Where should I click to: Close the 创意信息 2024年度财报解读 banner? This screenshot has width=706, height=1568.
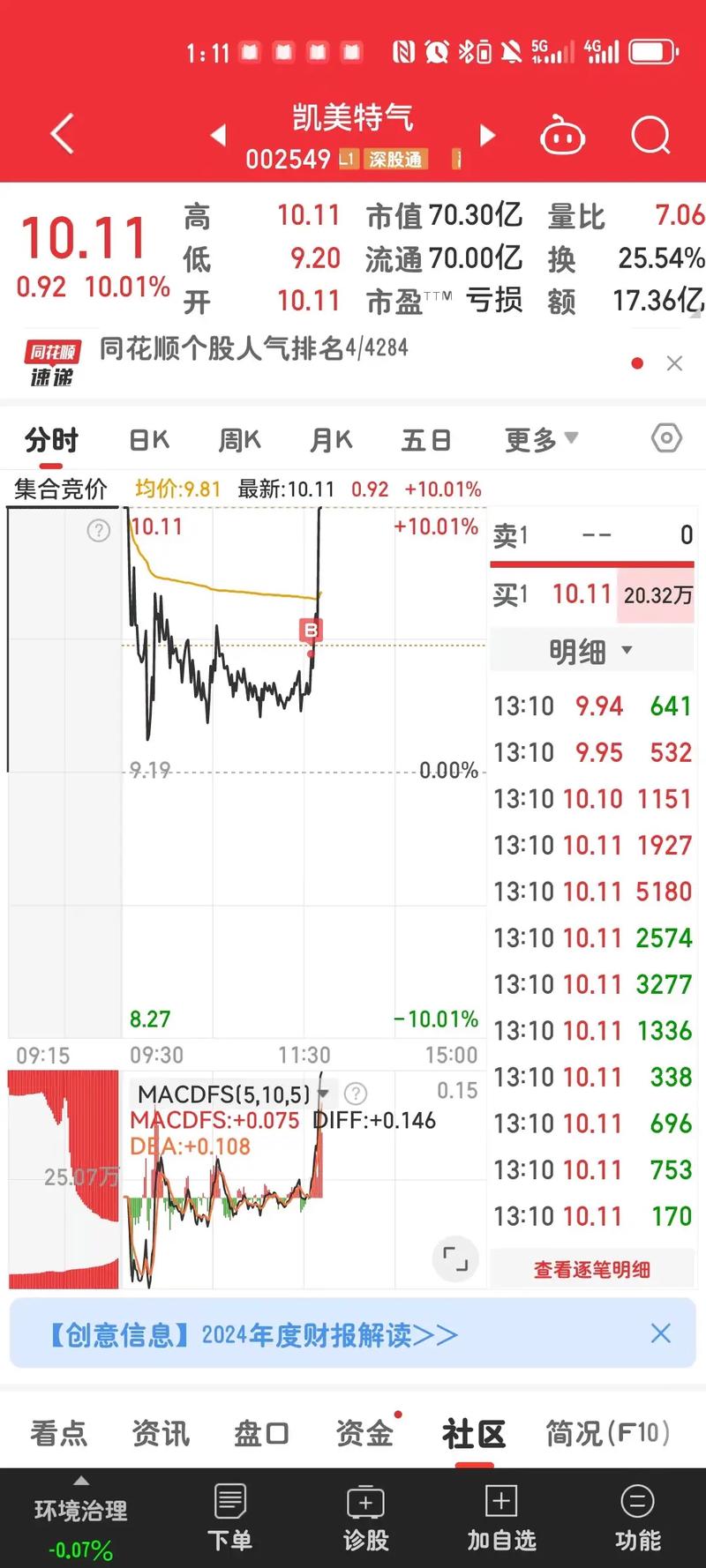660,1333
